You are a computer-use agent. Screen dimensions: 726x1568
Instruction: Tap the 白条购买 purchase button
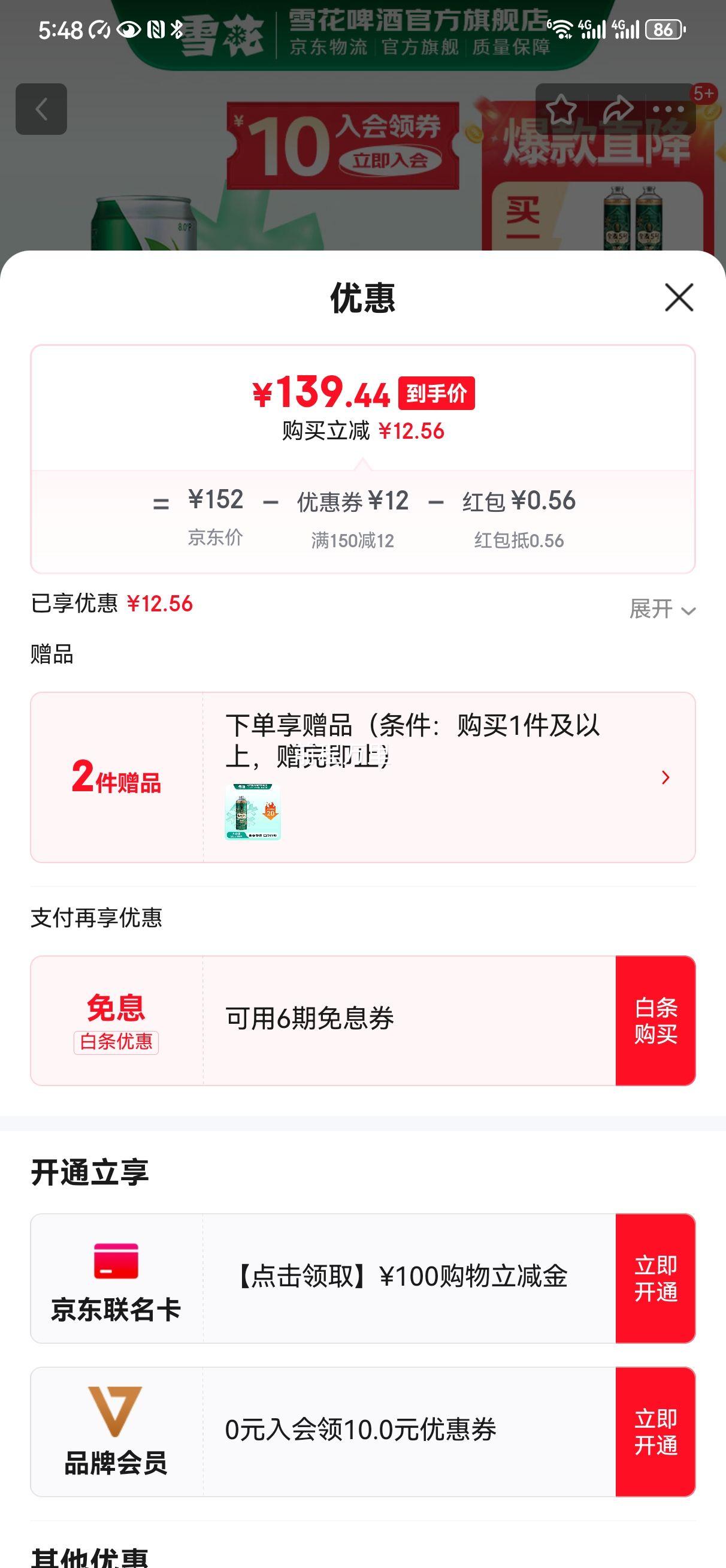(656, 1020)
